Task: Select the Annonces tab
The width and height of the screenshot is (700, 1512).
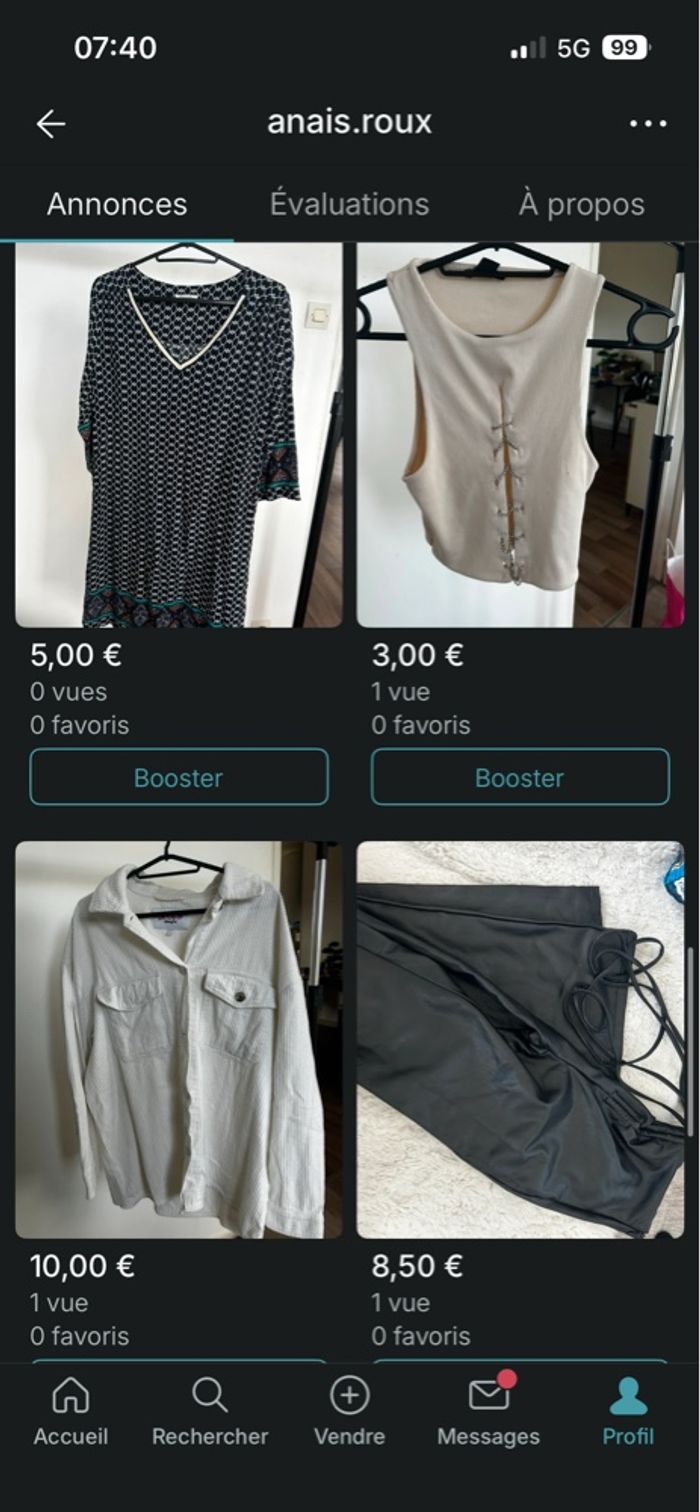Action: (117, 205)
